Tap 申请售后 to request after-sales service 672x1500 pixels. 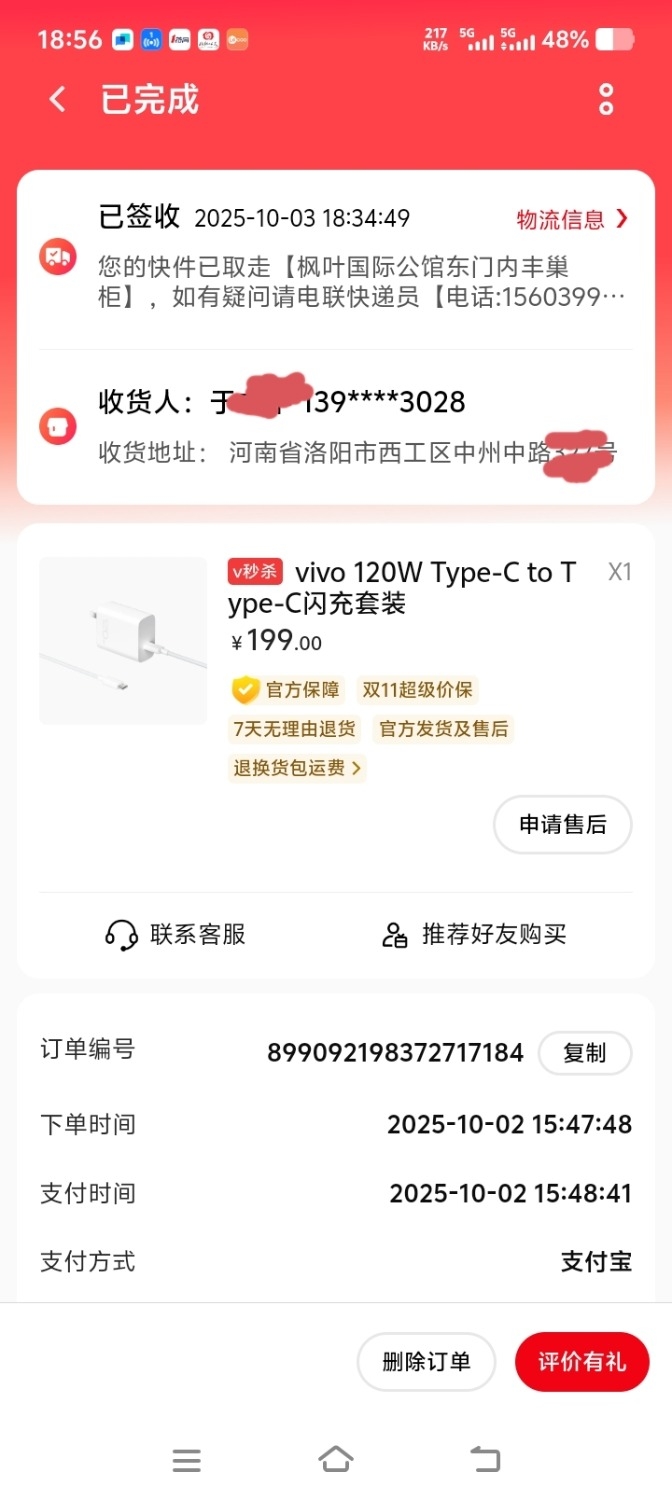pos(562,824)
